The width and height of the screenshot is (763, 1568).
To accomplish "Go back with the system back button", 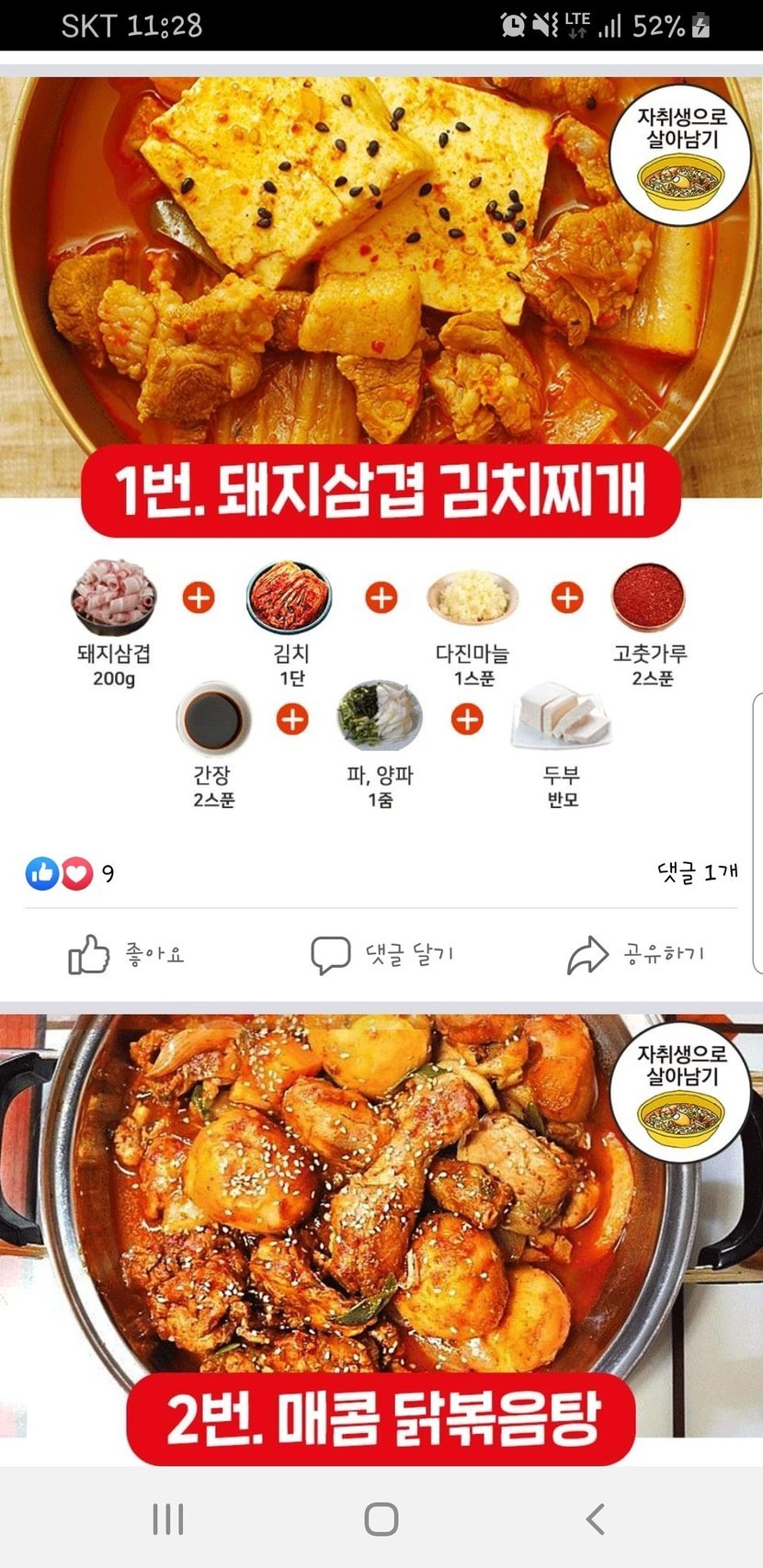I will 595,1518.
